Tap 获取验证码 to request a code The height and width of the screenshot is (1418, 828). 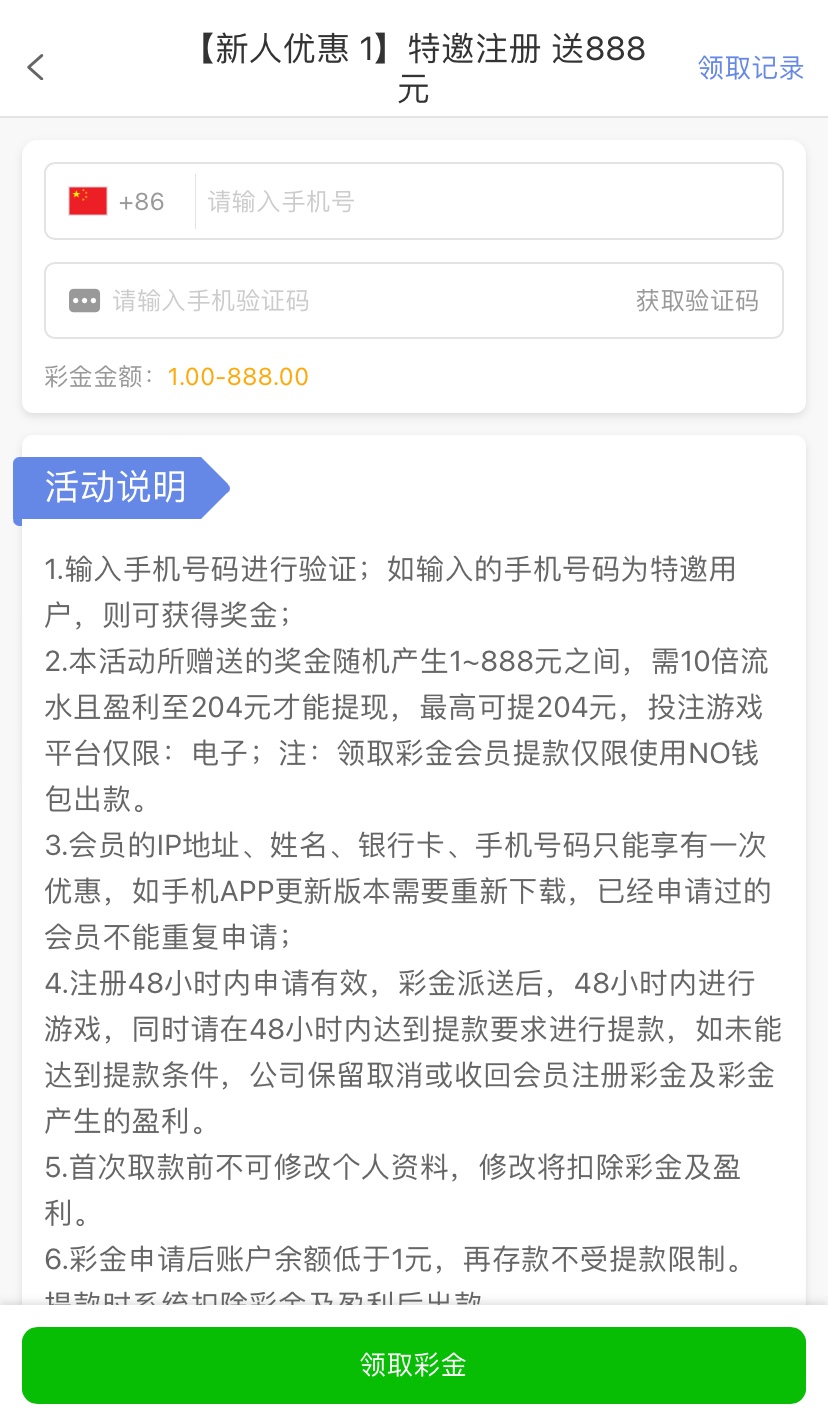(x=697, y=300)
